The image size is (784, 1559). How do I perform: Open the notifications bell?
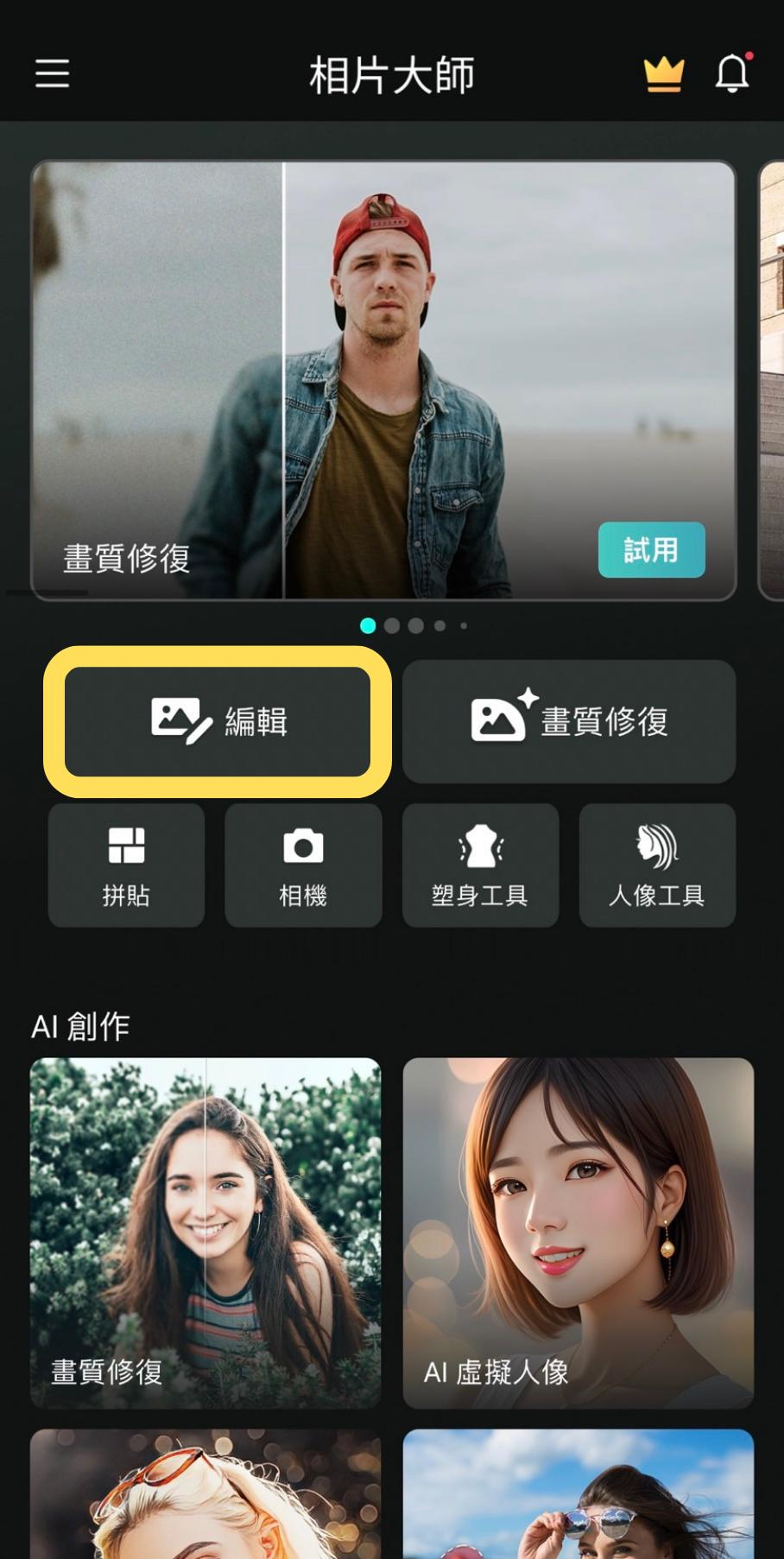coord(732,73)
